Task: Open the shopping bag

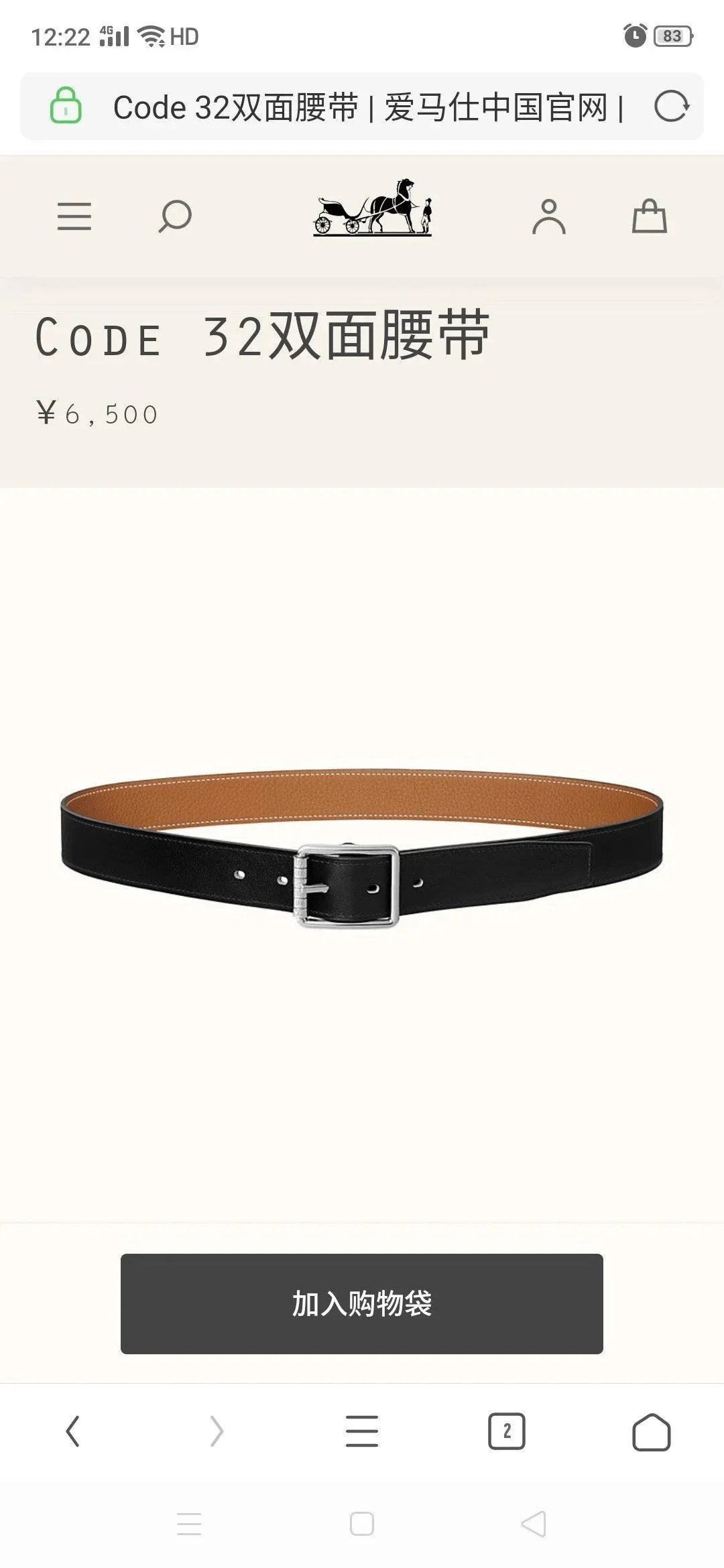Action: click(649, 216)
